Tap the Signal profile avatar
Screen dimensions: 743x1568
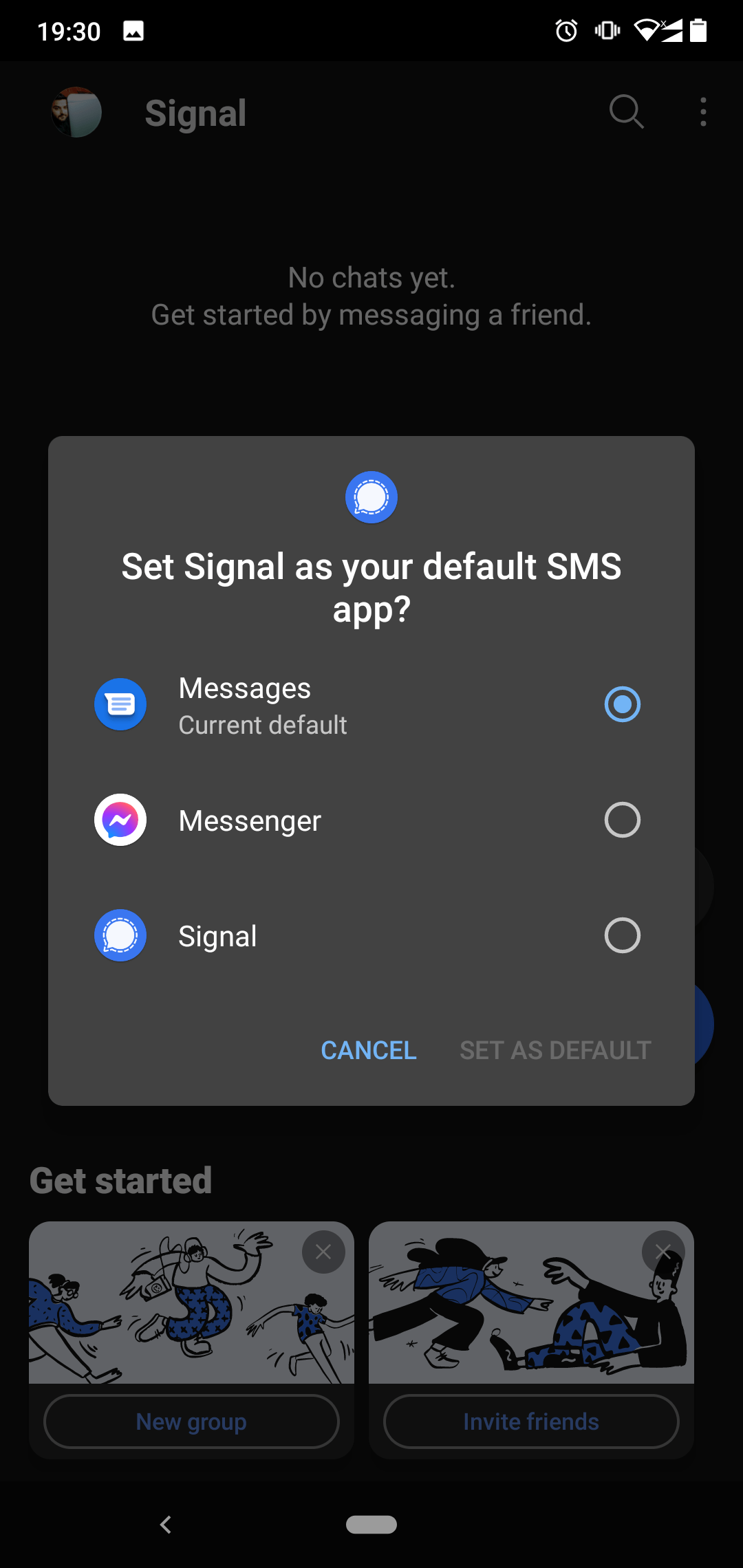click(x=76, y=113)
